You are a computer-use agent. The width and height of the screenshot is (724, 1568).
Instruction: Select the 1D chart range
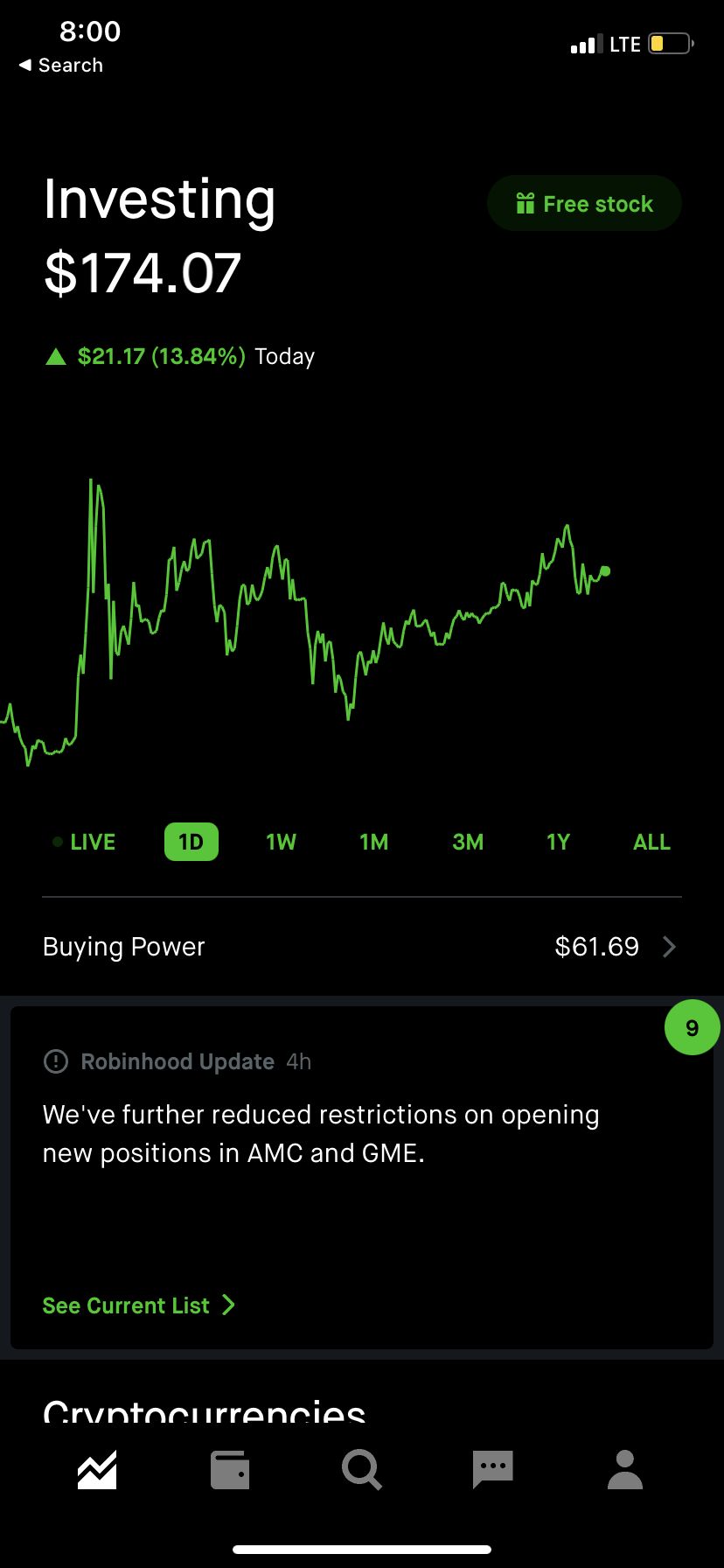(x=191, y=843)
